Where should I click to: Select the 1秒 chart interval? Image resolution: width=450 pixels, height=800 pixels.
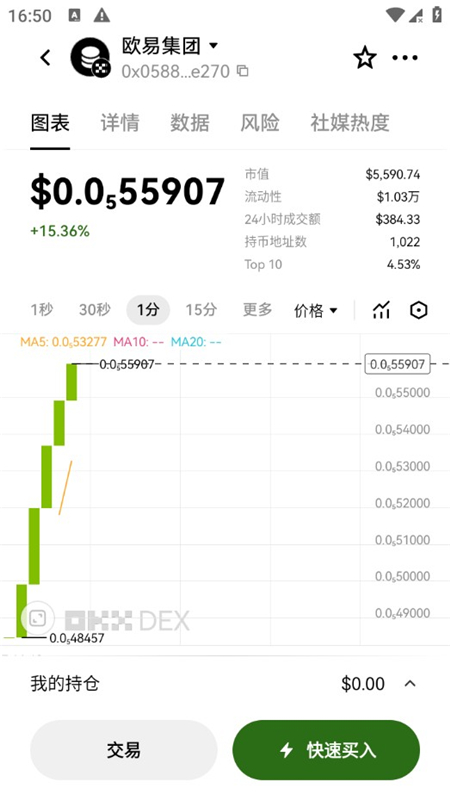point(42,310)
